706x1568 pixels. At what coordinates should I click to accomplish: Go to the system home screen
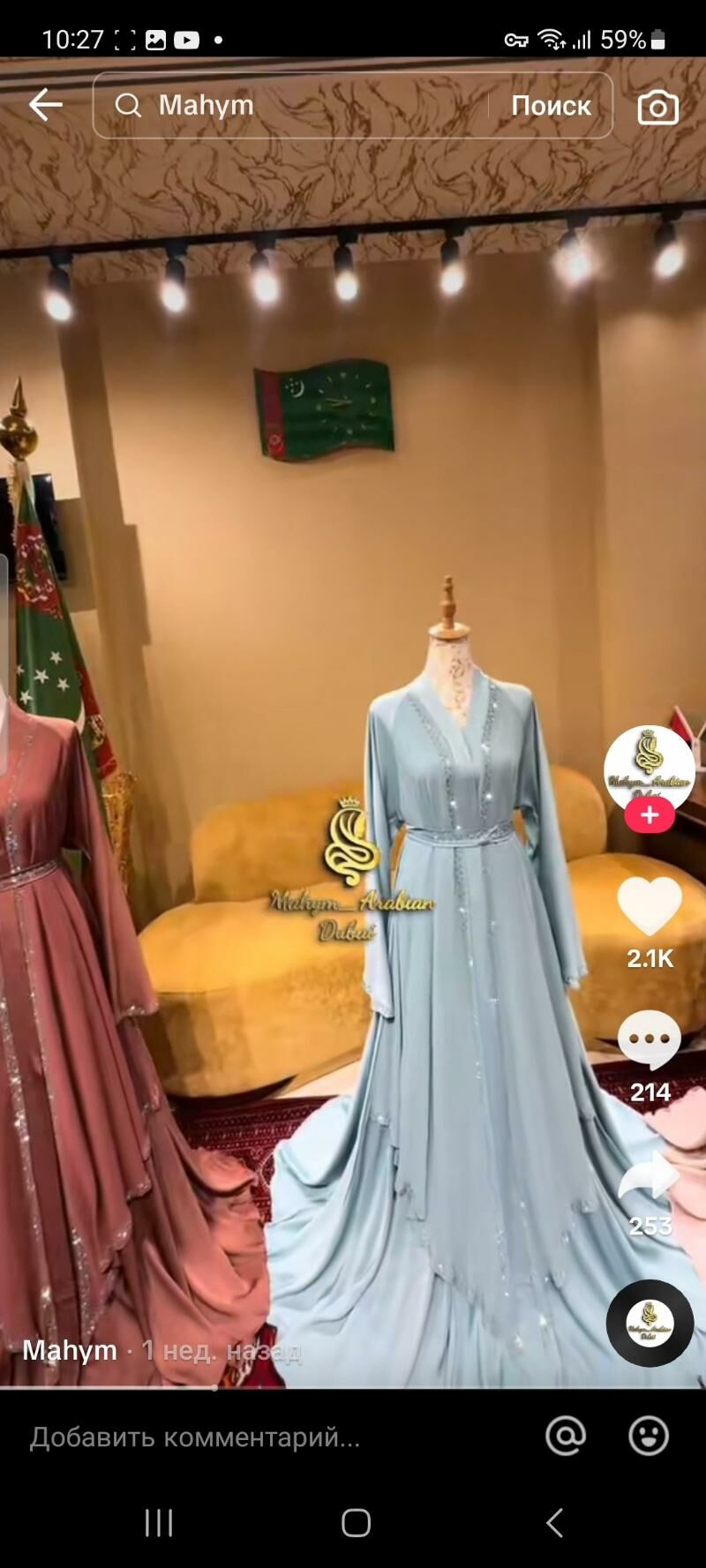click(356, 1523)
